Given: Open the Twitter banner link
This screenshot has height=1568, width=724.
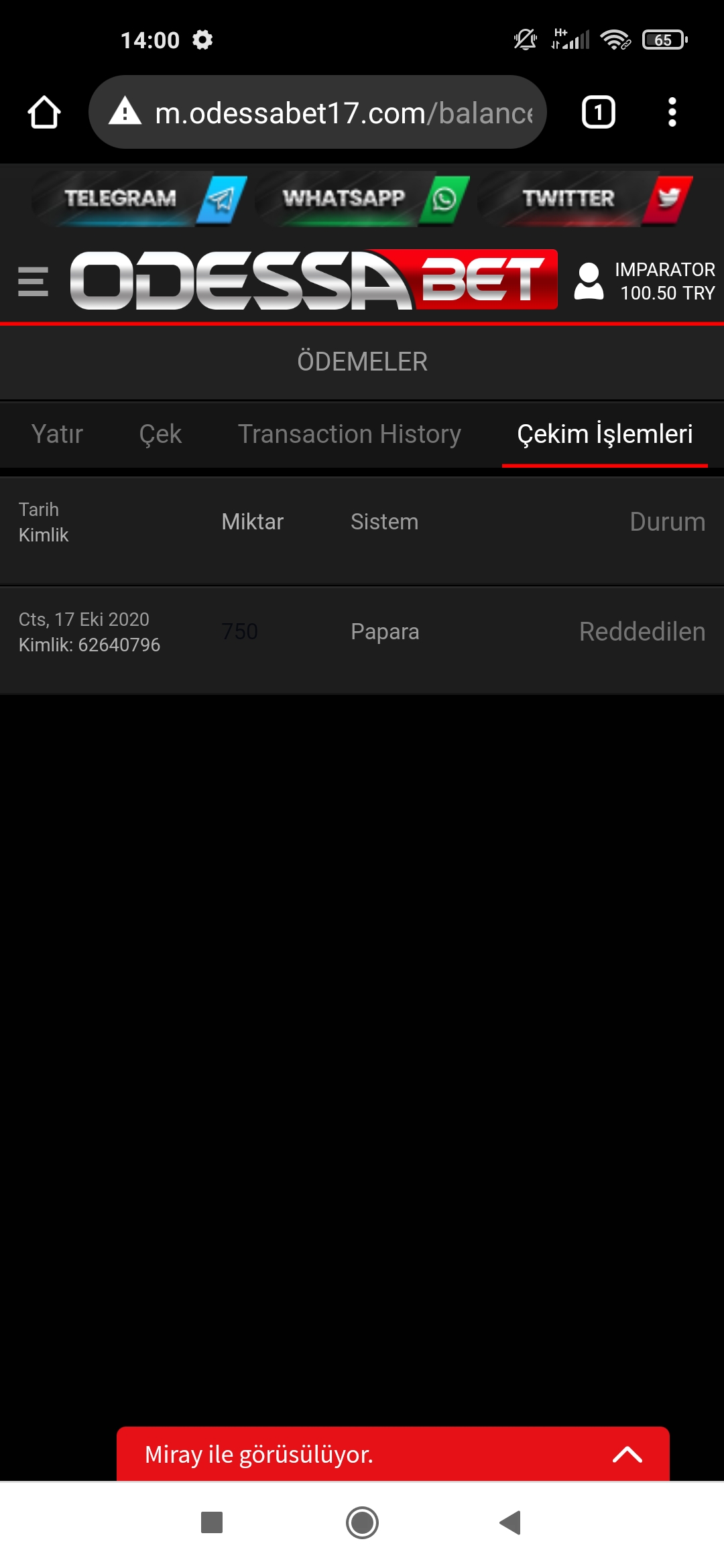Looking at the screenshot, I should click(x=585, y=198).
